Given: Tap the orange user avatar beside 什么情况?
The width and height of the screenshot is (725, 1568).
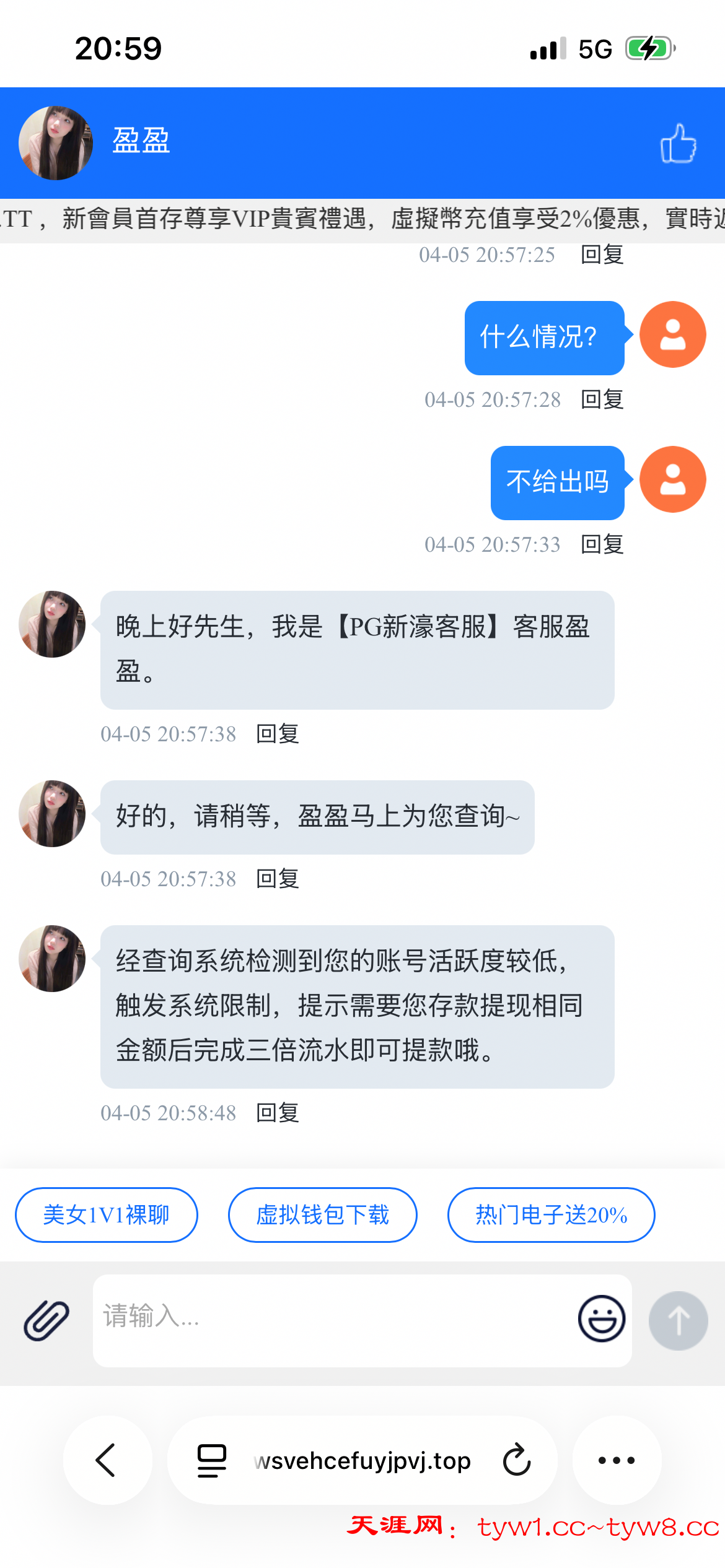Looking at the screenshot, I should tap(672, 334).
